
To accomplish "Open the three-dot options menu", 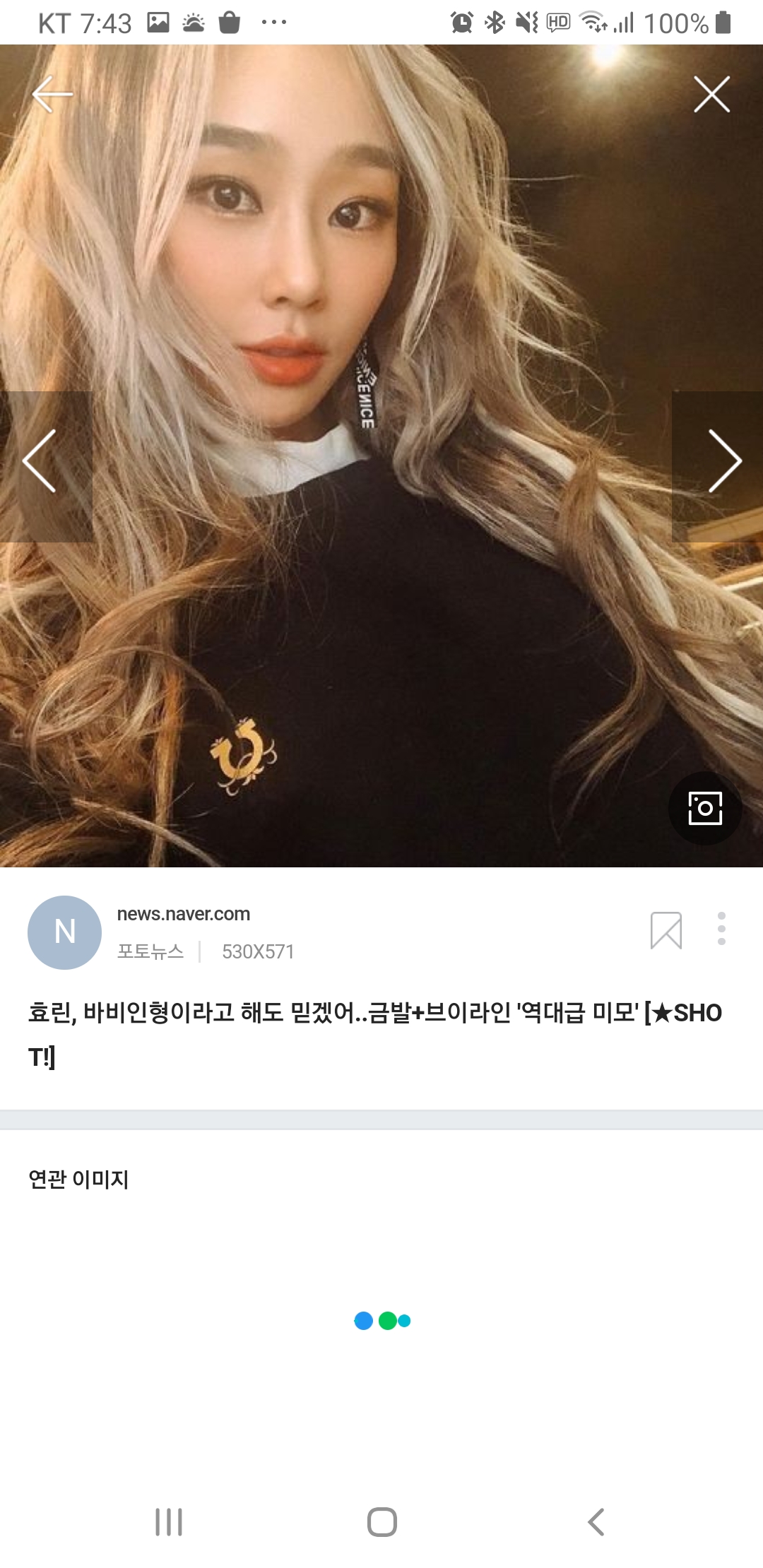I will tap(721, 929).
